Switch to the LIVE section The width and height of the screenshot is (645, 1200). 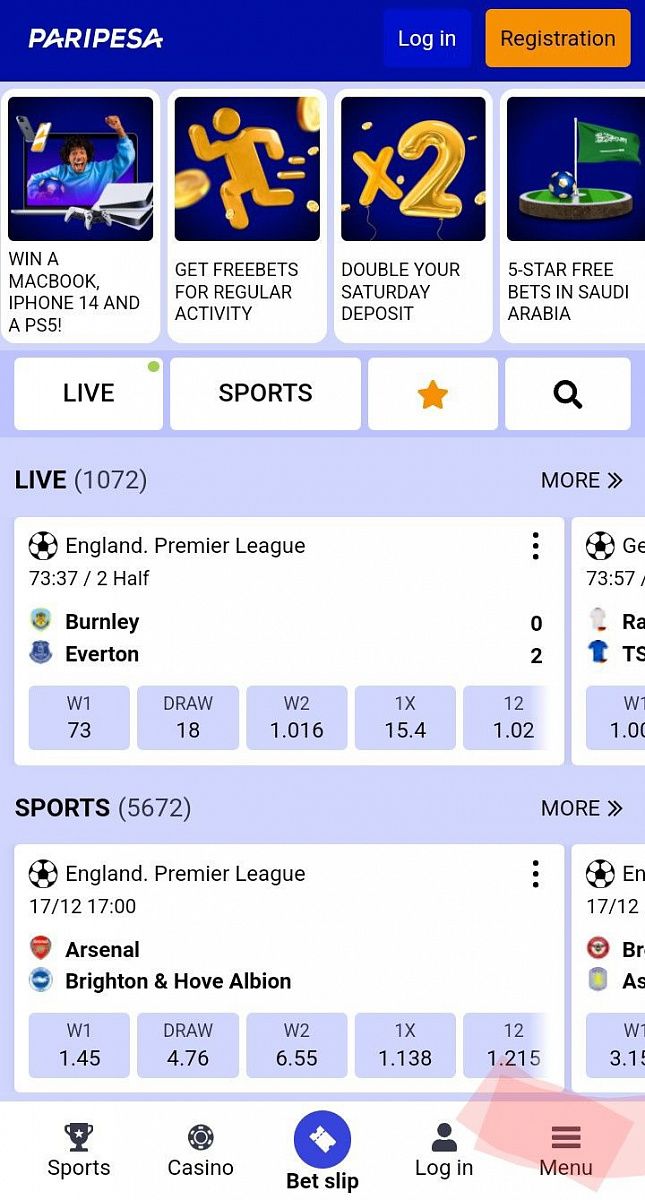pos(88,394)
